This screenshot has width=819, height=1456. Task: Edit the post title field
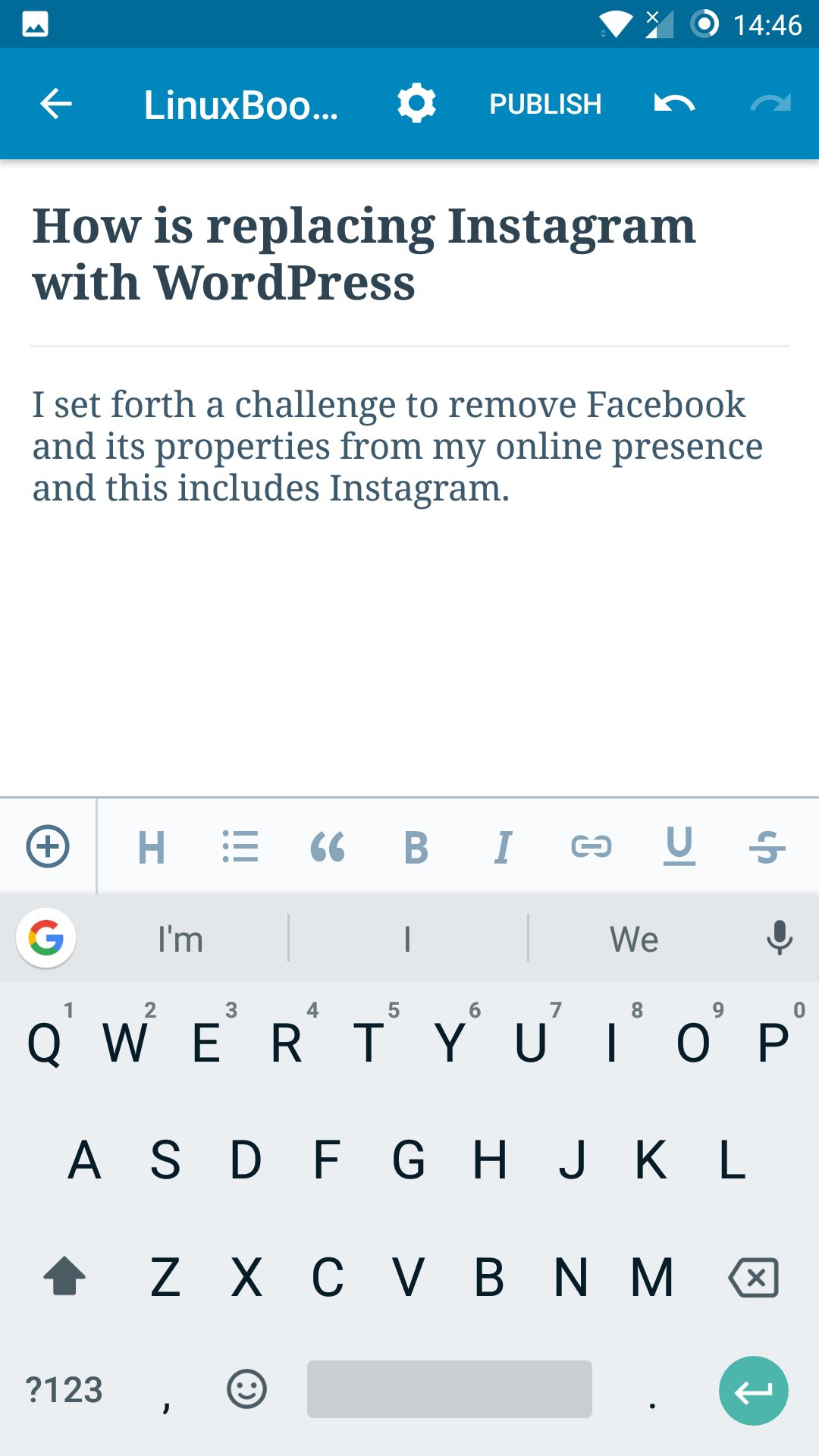point(409,254)
